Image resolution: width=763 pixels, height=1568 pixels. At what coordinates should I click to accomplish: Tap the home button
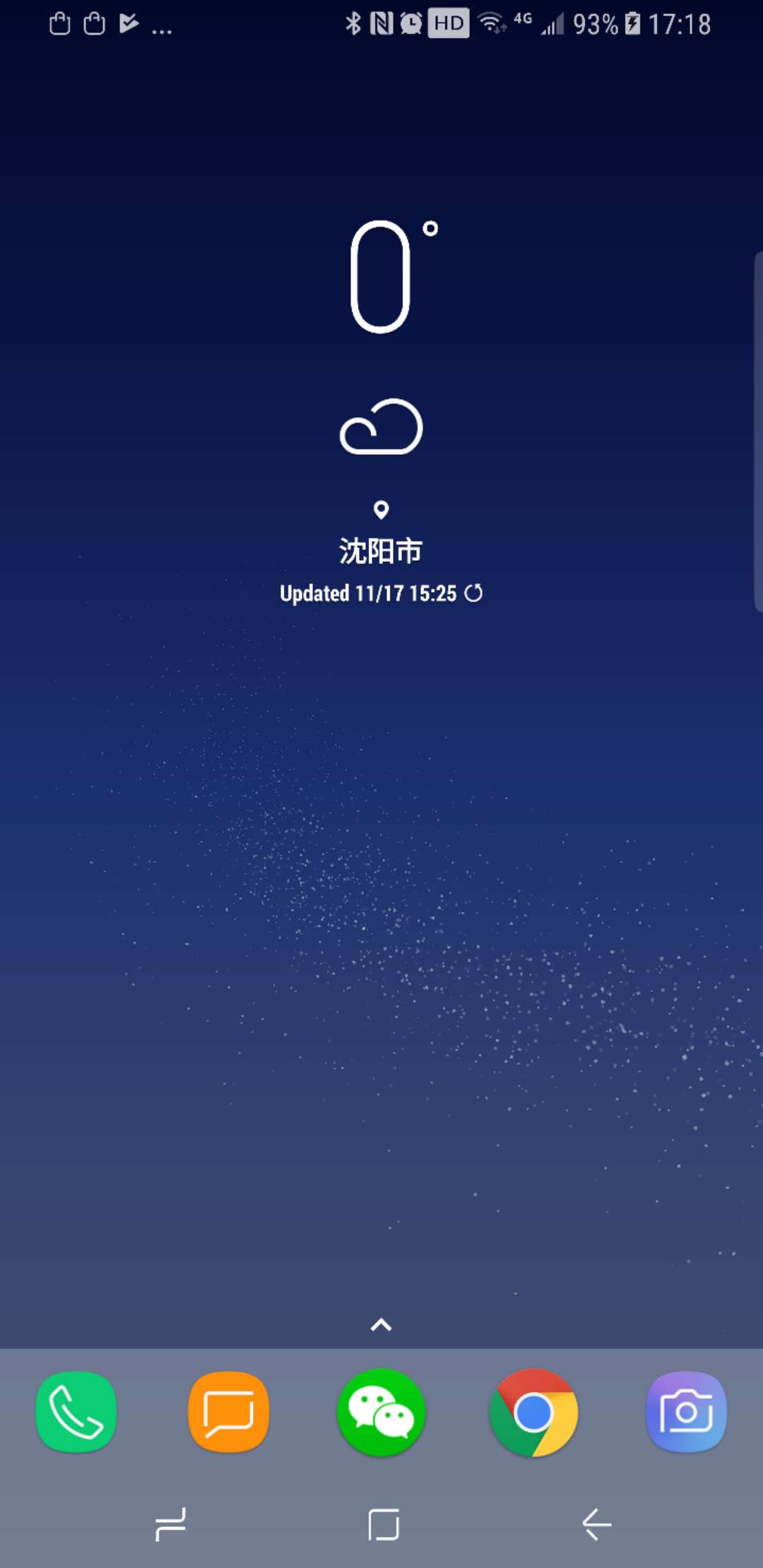point(384,1524)
